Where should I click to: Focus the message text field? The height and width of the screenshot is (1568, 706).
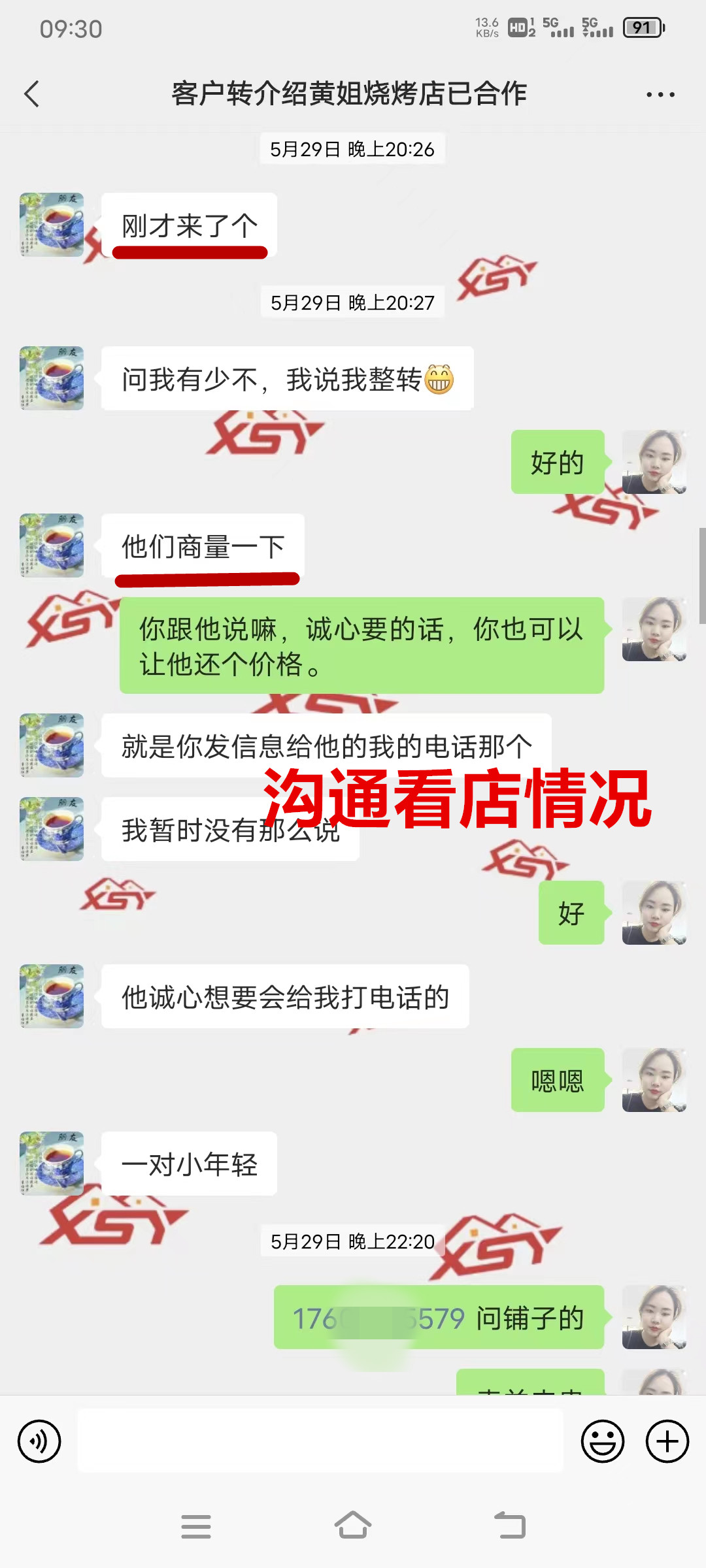[320, 1441]
